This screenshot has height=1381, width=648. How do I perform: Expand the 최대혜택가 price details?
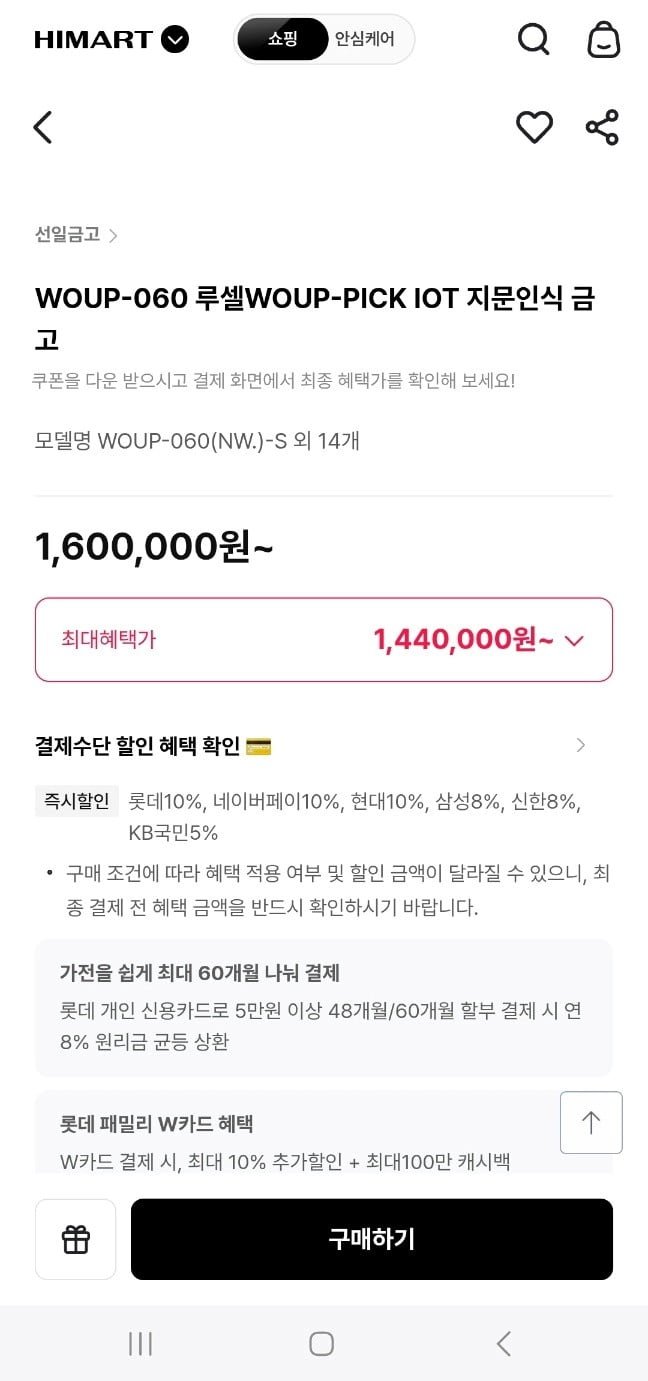pyautogui.click(x=574, y=640)
